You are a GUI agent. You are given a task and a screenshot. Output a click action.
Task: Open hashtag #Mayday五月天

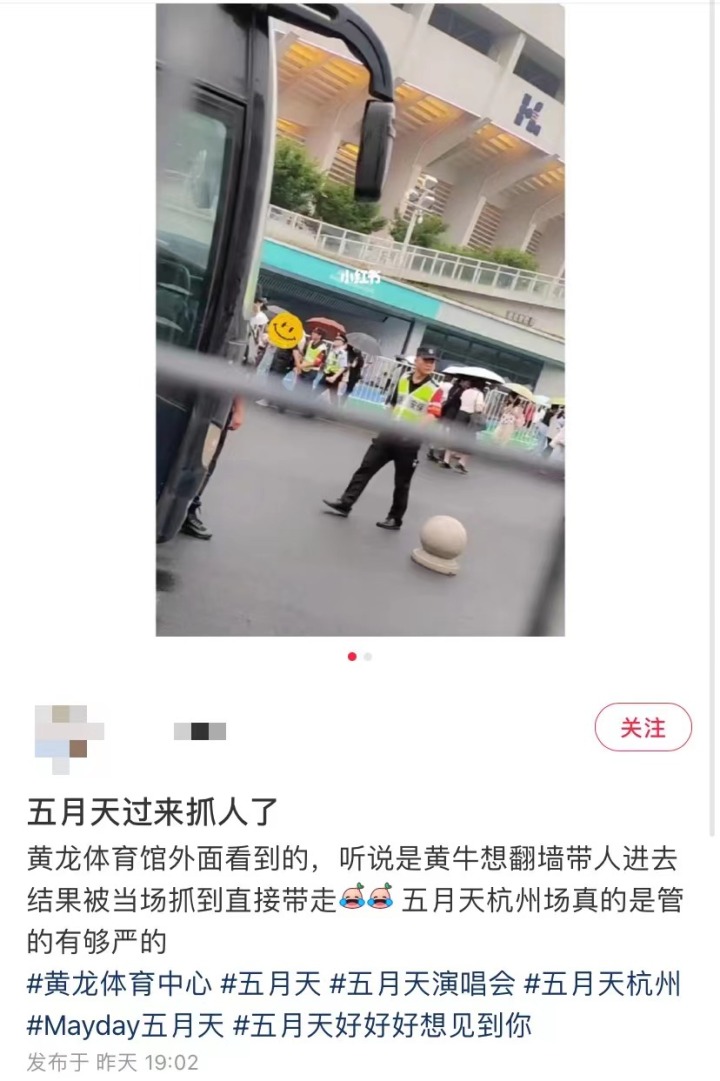[x=125, y=1025]
